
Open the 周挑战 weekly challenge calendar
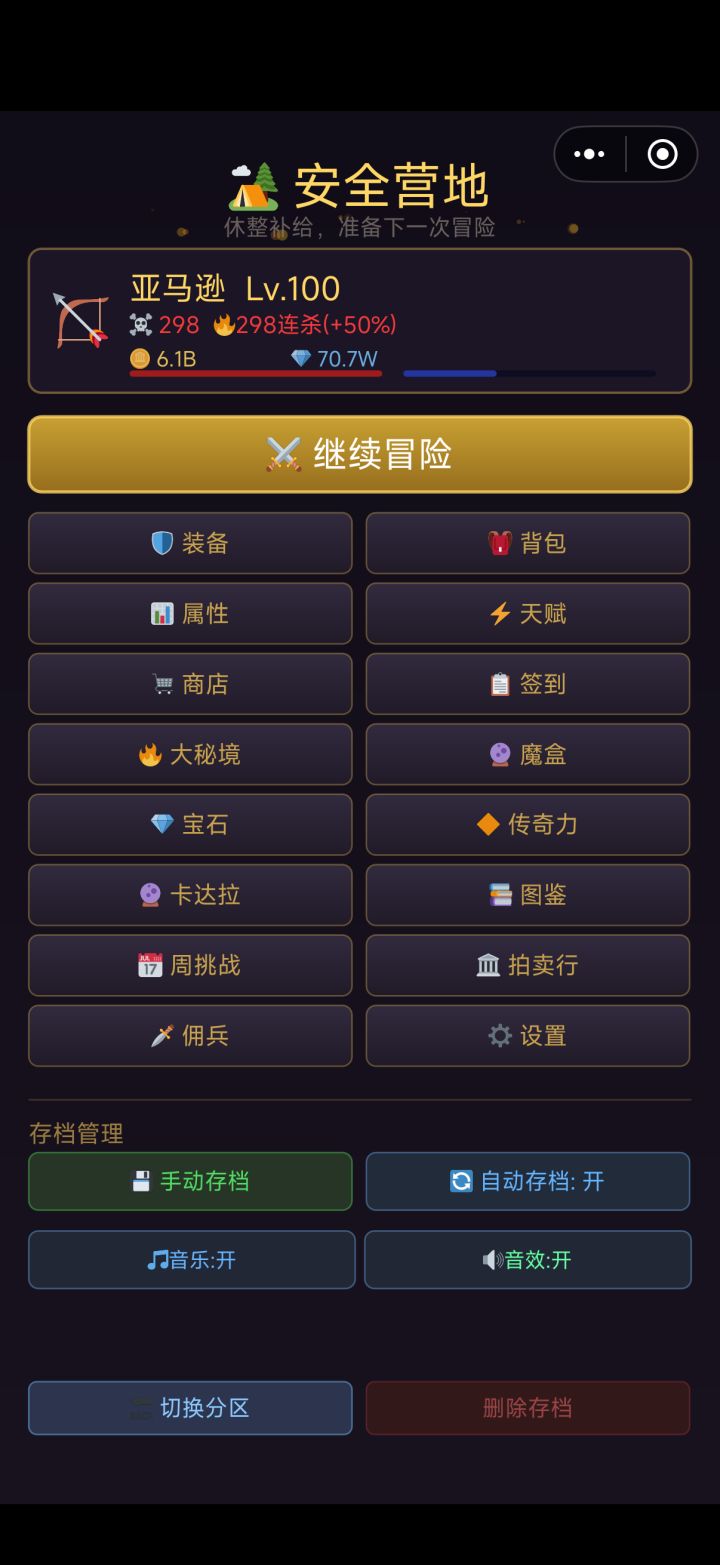pos(148,965)
